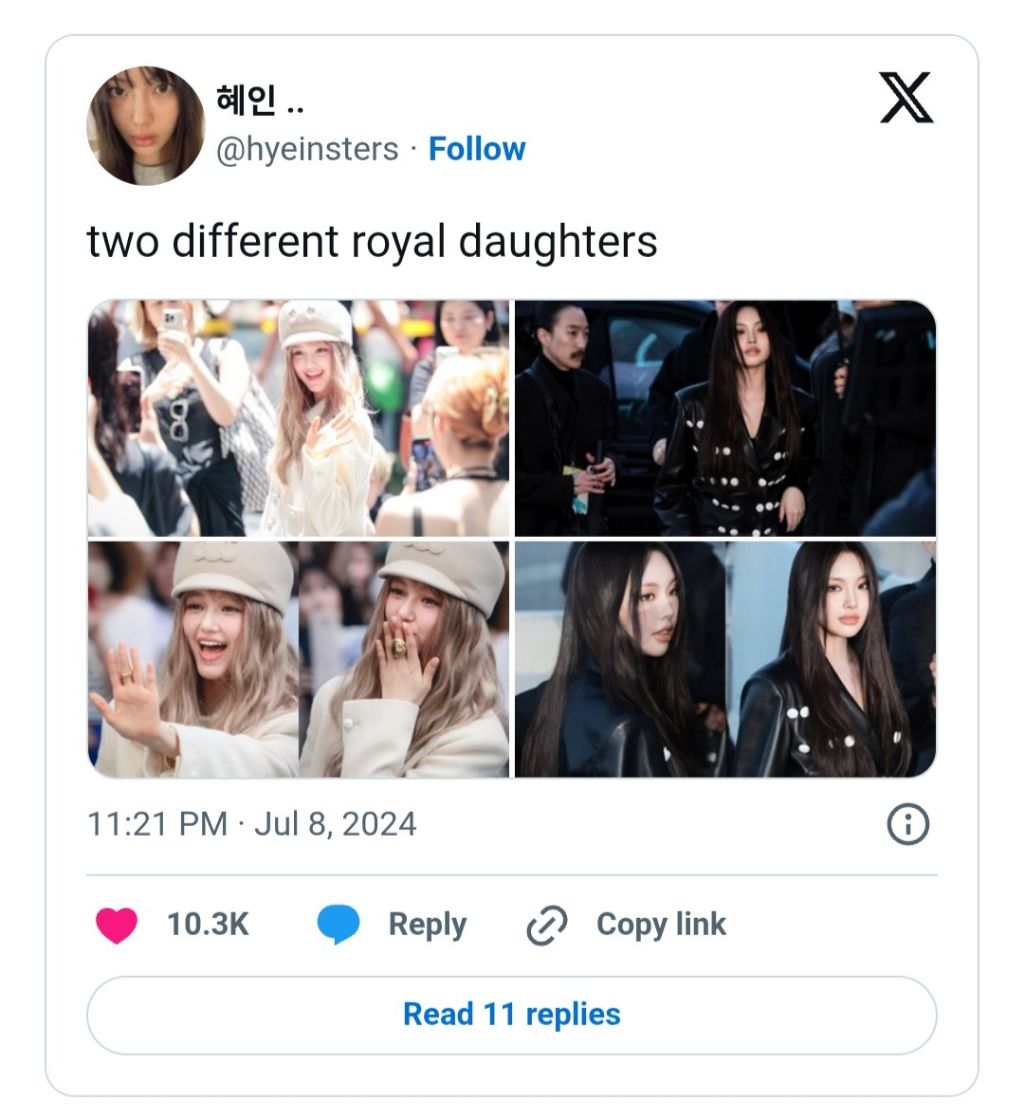The image size is (1024, 1119).
Task: Follow the @hyeinsters account
Action: point(477,149)
